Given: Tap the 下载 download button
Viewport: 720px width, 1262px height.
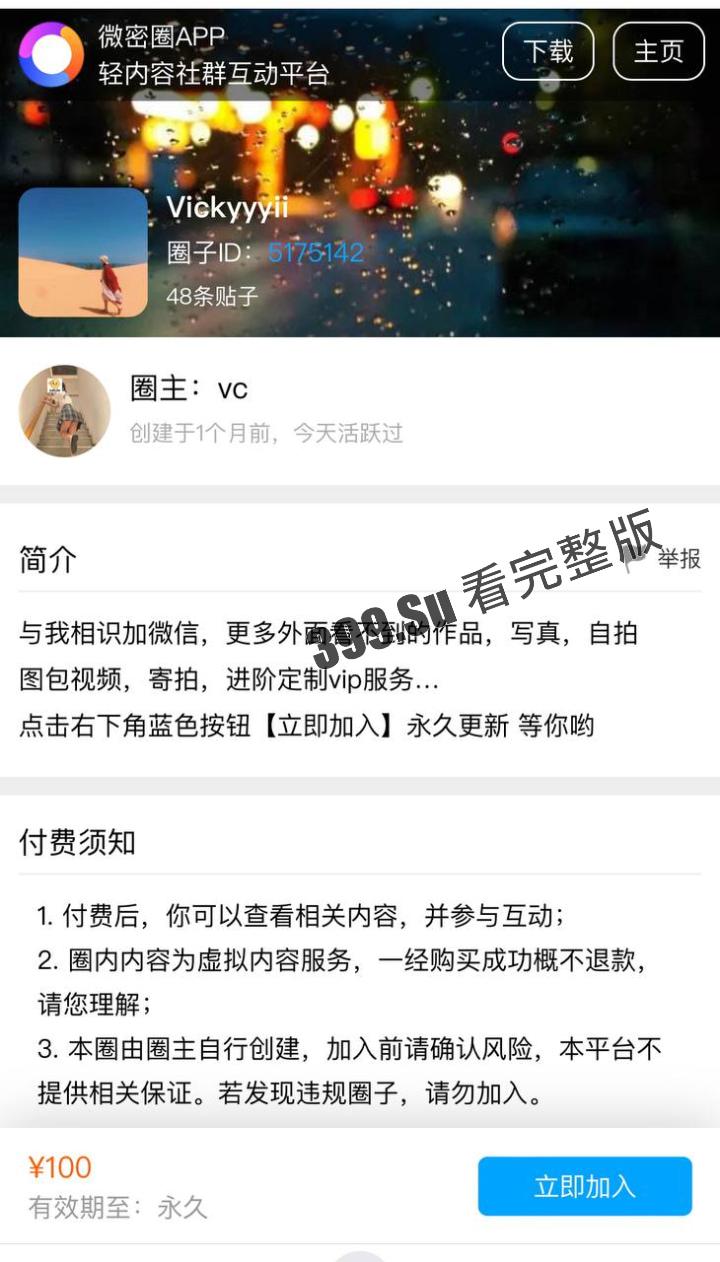Looking at the screenshot, I should pos(548,52).
